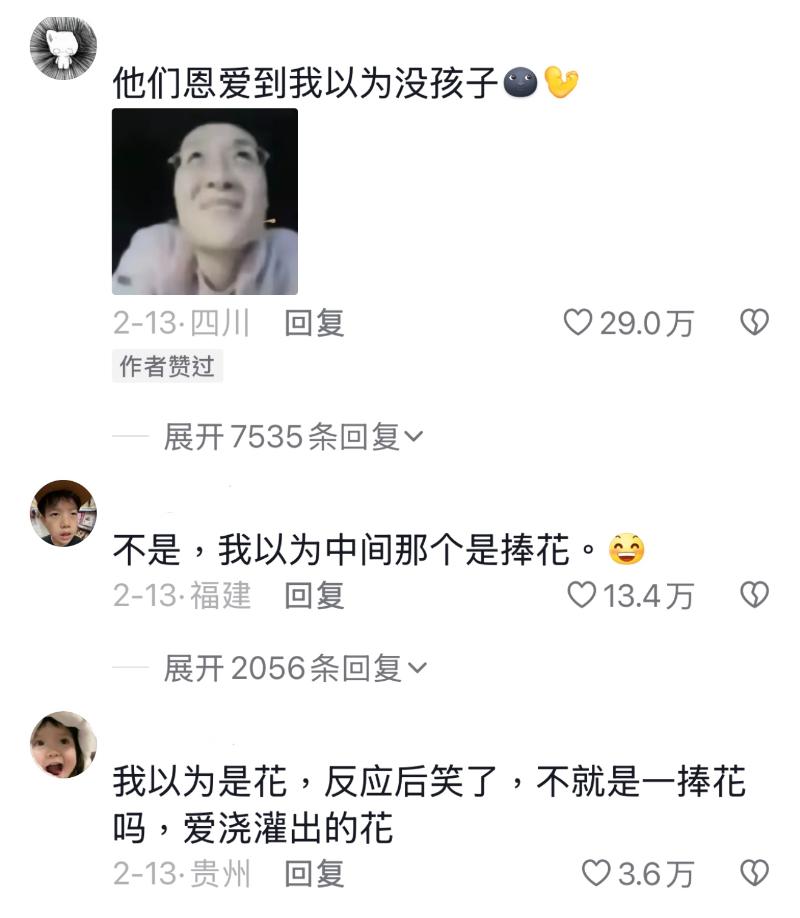Reply to the 福建 comment
800x918 pixels.
pos(314,596)
